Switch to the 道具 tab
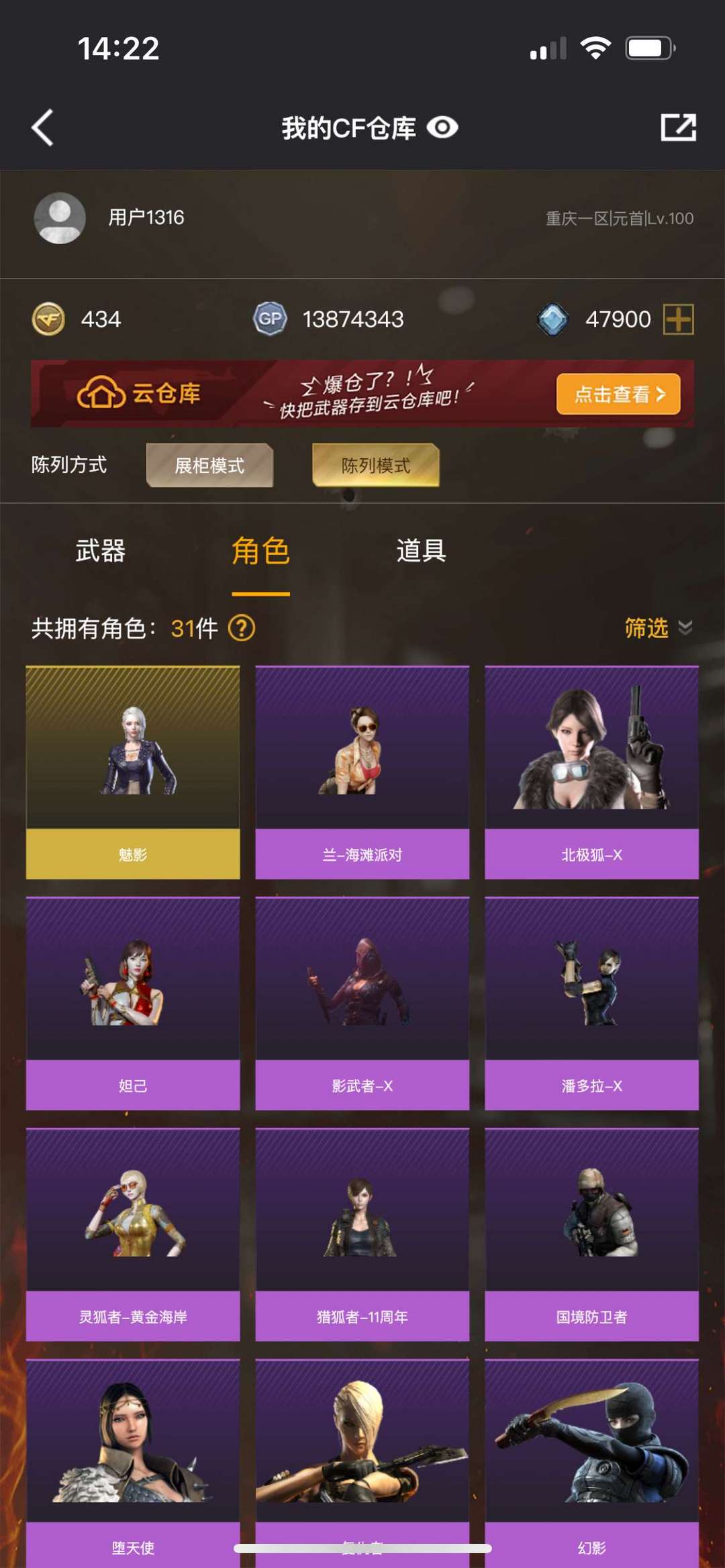725x1568 pixels. [422, 551]
